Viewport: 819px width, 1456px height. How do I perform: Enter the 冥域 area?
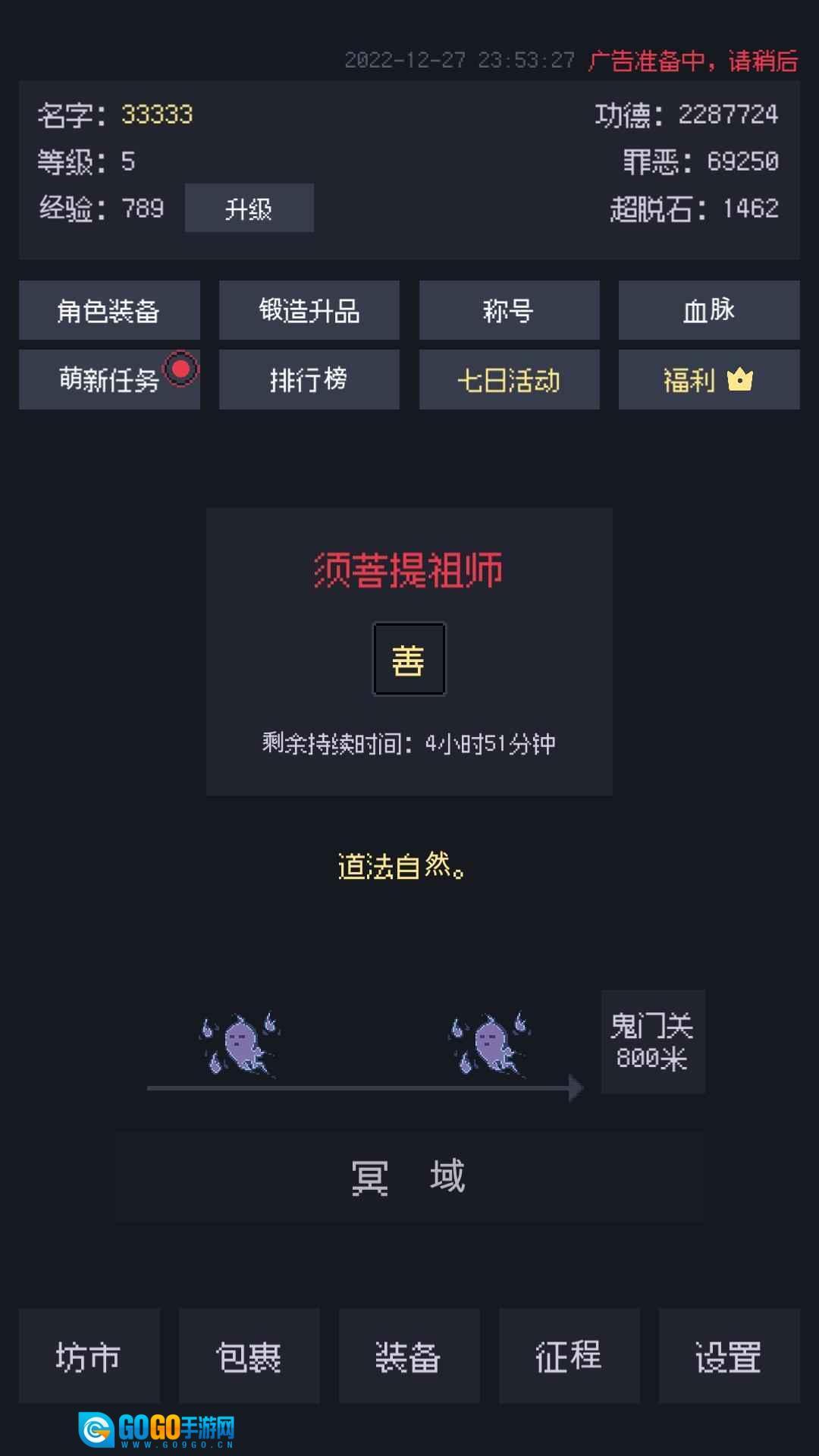tap(409, 1177)
